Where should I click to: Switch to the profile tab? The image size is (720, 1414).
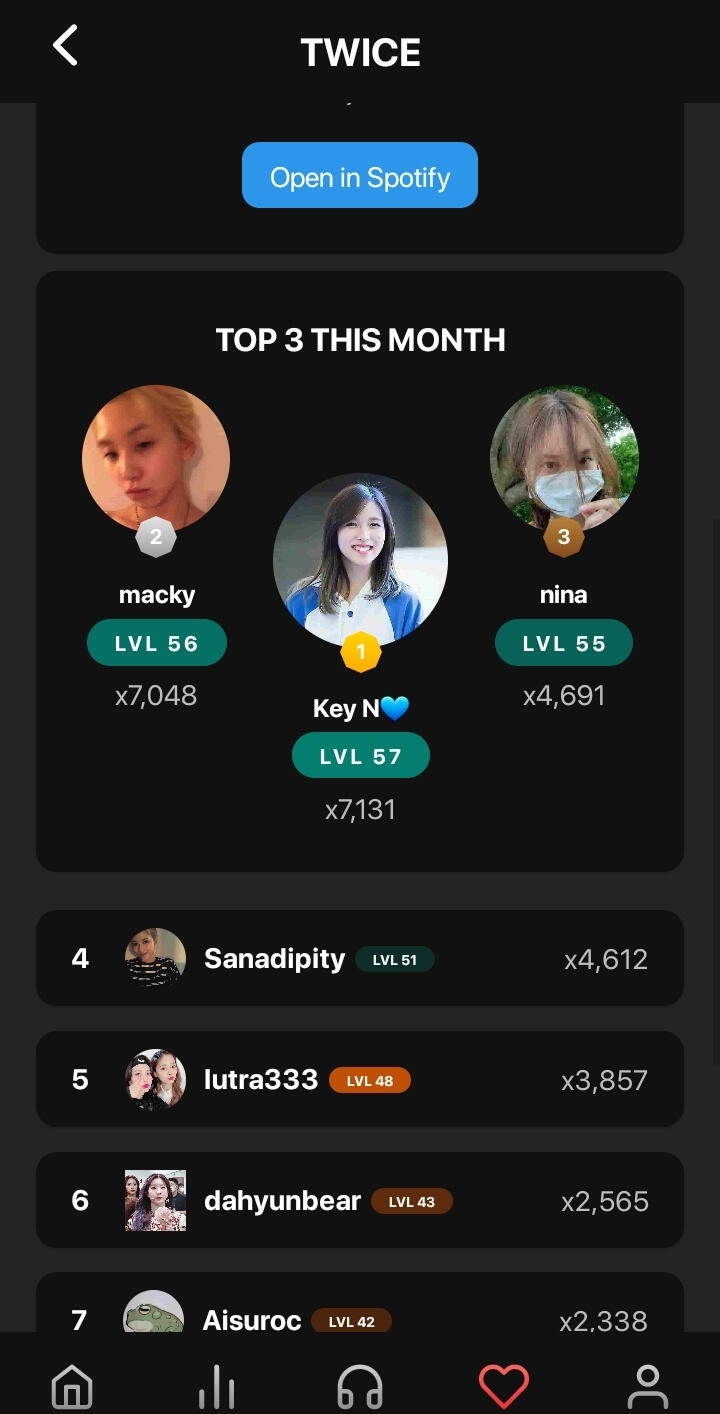click(647, 1387)
